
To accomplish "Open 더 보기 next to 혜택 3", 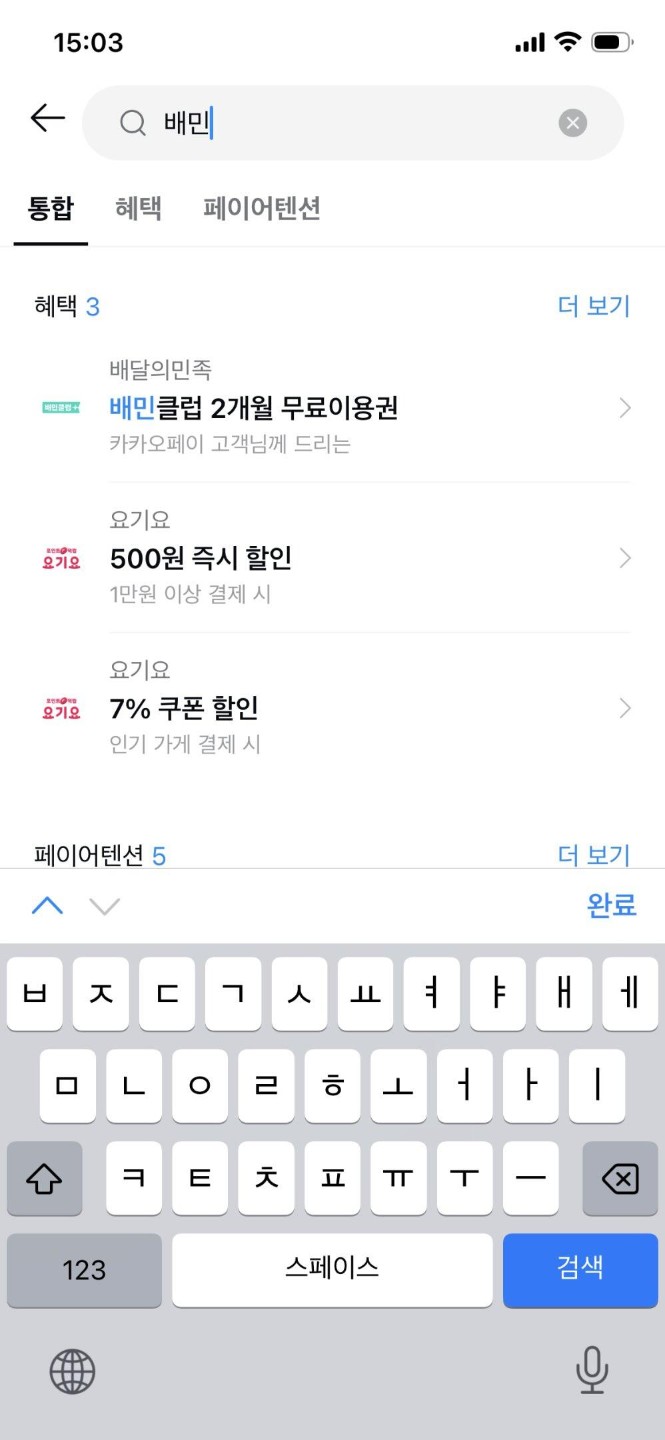I will point(594,306).
